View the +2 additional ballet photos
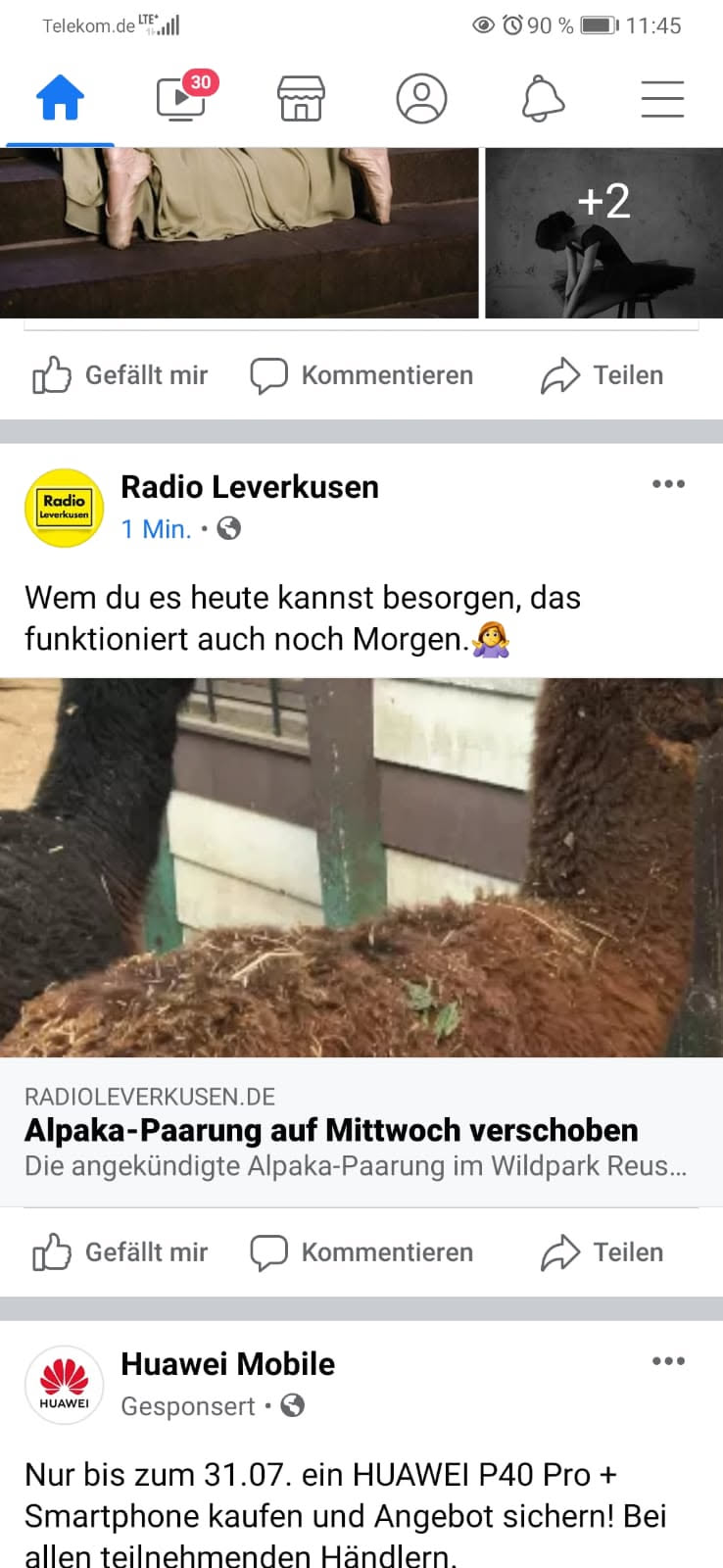The width and height of the screenshot is (723, 1568). pyautogui.click(x=603, y=233)
